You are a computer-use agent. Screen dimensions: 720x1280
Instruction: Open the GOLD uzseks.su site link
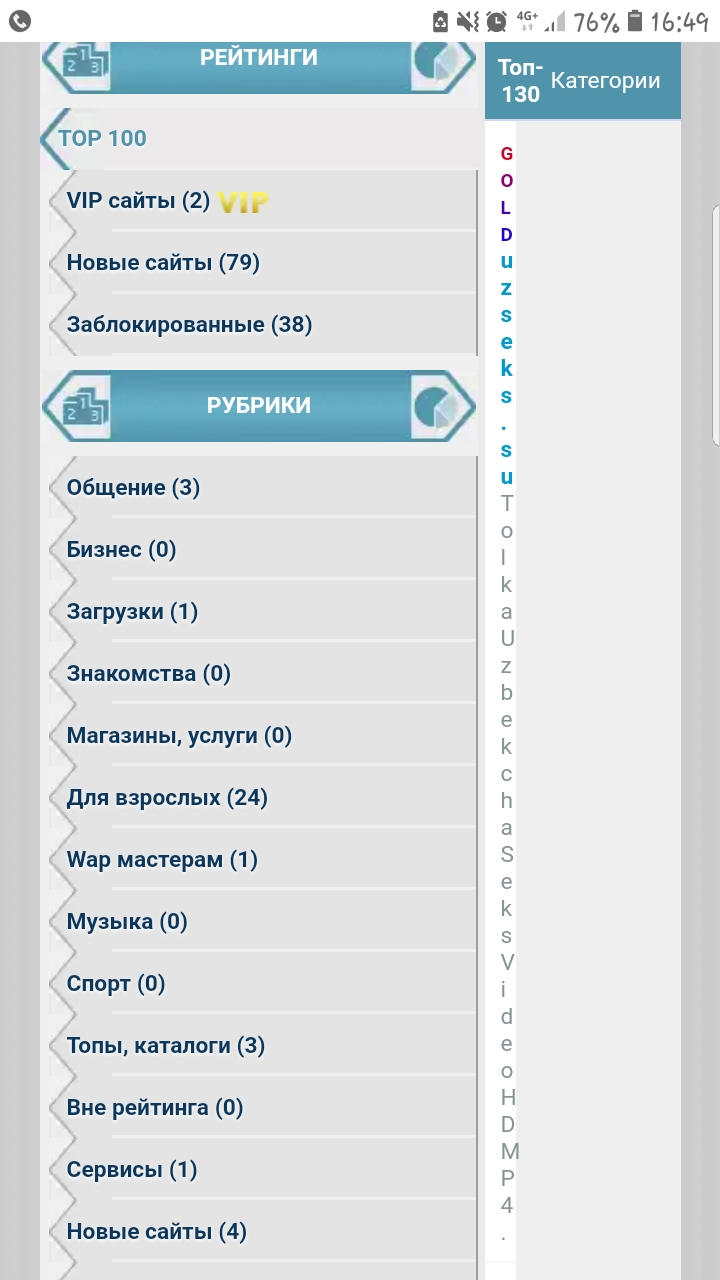pyautogui.click(x=507, y=315)
